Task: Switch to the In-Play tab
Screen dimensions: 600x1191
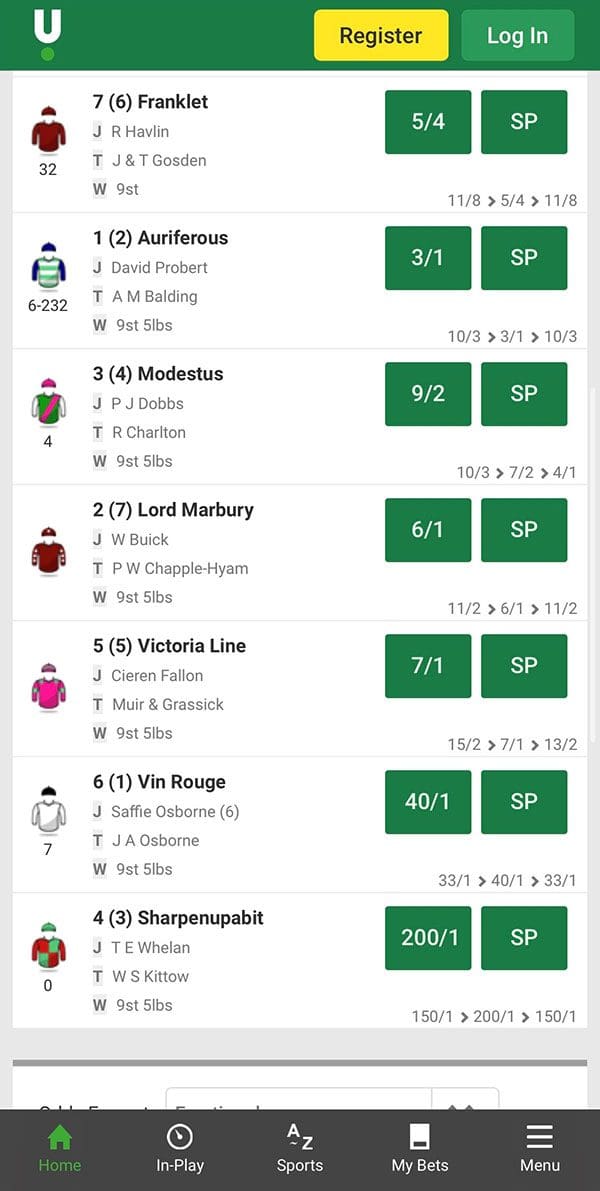Action: click(x=180, y=1149)
